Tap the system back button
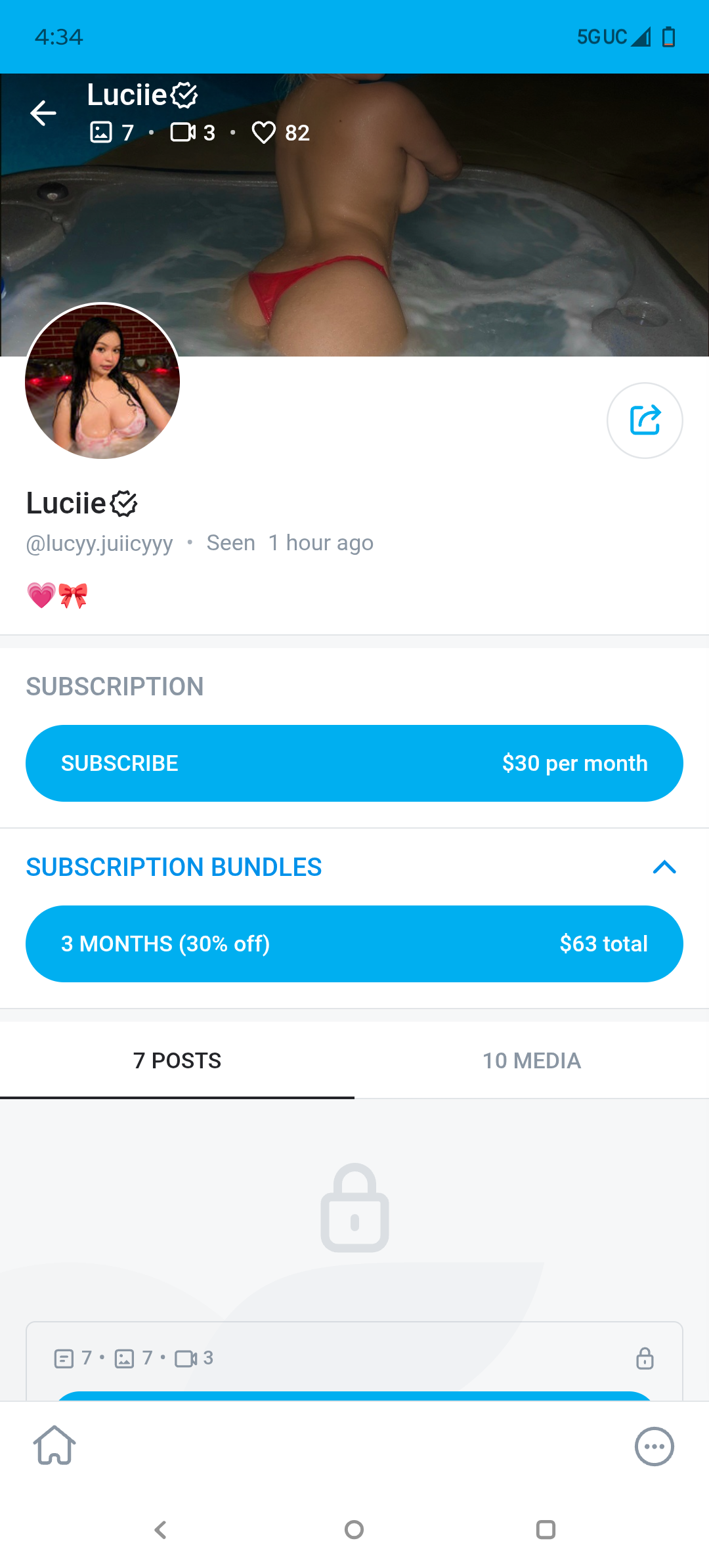The image size is (709, 1568). tap(161, 1530)
